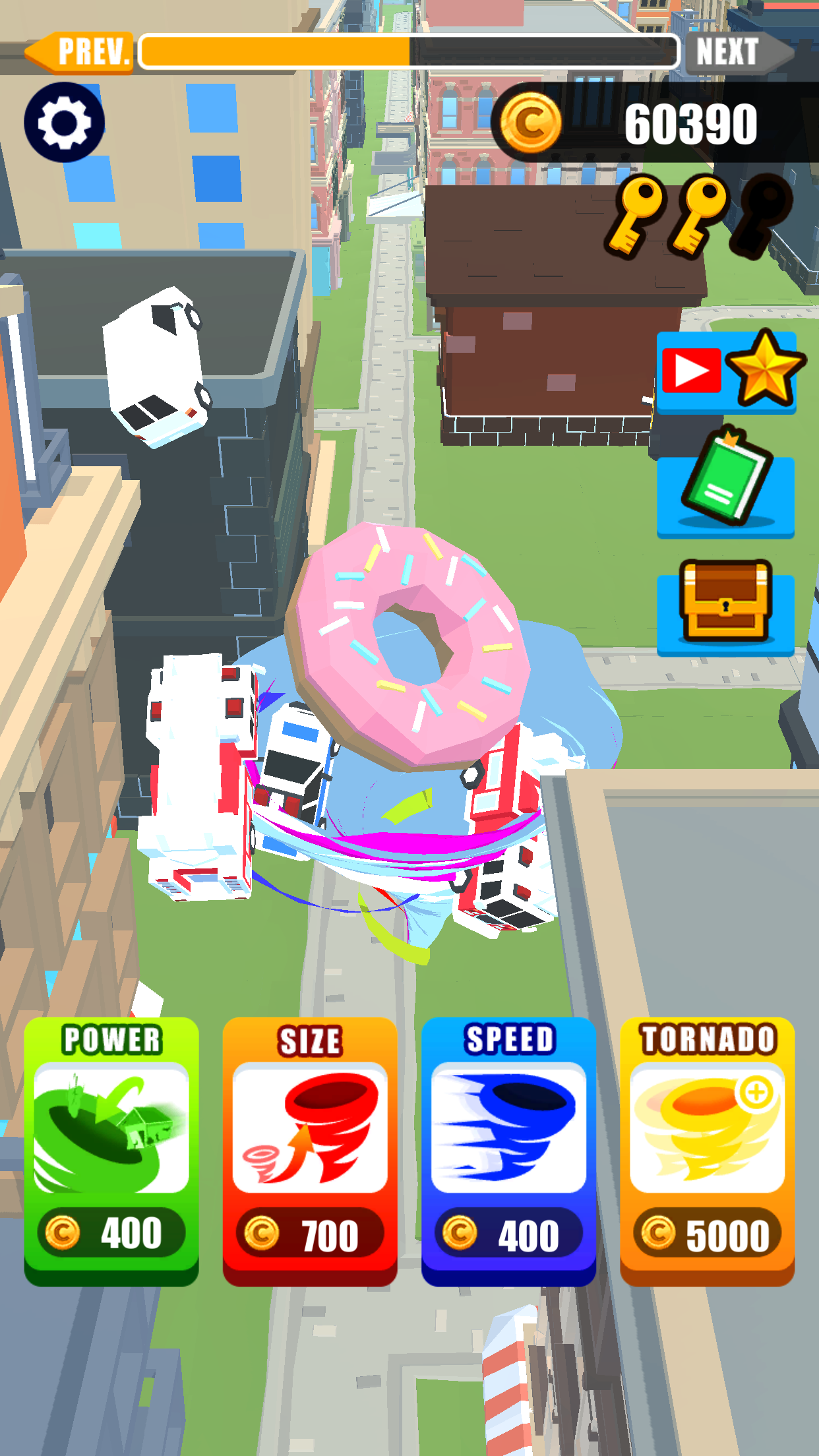
Task: Buy SPEED upgrade for 400 coins
Action: point(508,1149)
